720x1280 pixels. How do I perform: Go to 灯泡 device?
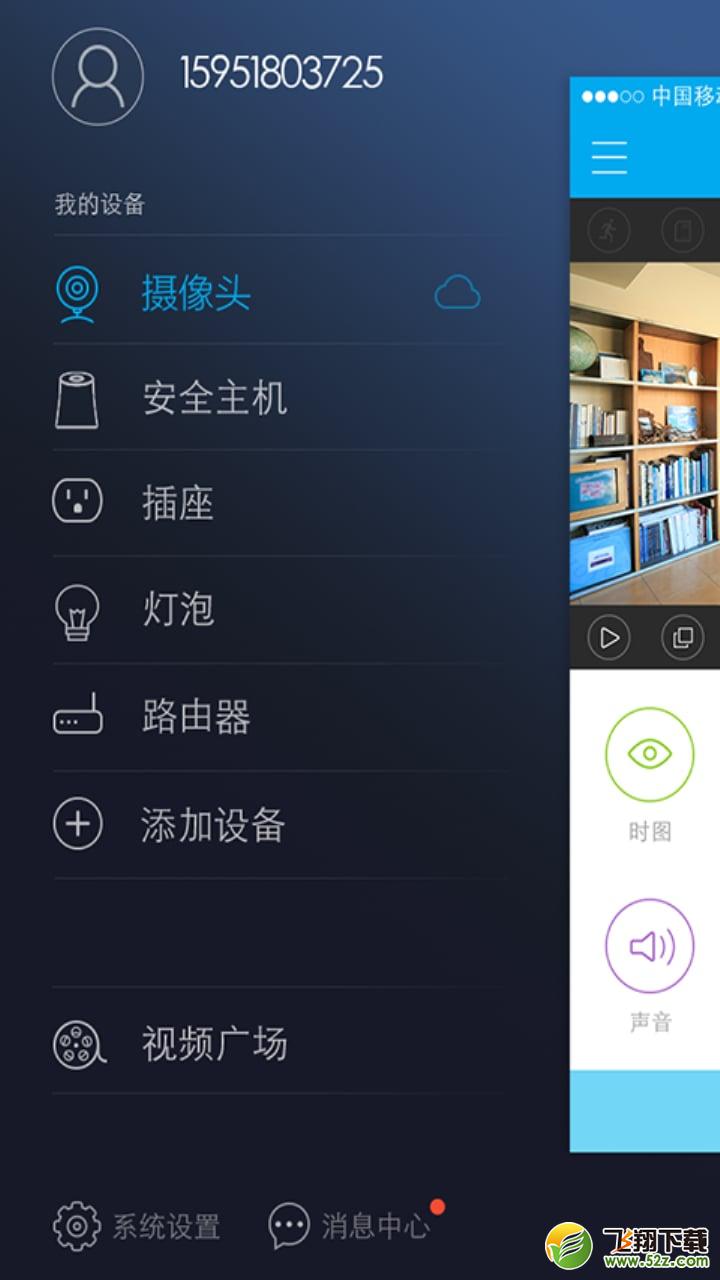tap(280, 610)
